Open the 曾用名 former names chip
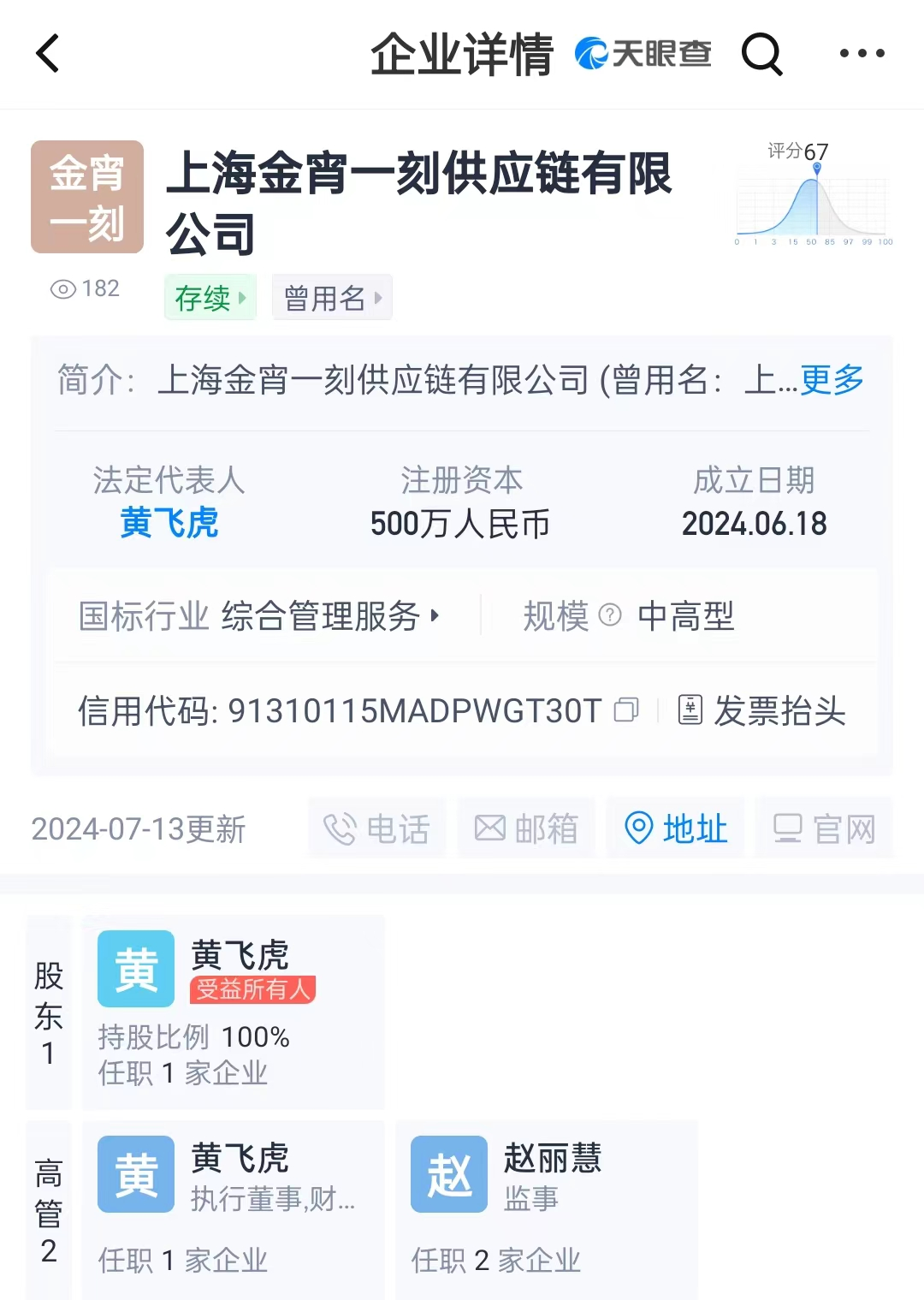 point(332,298)
